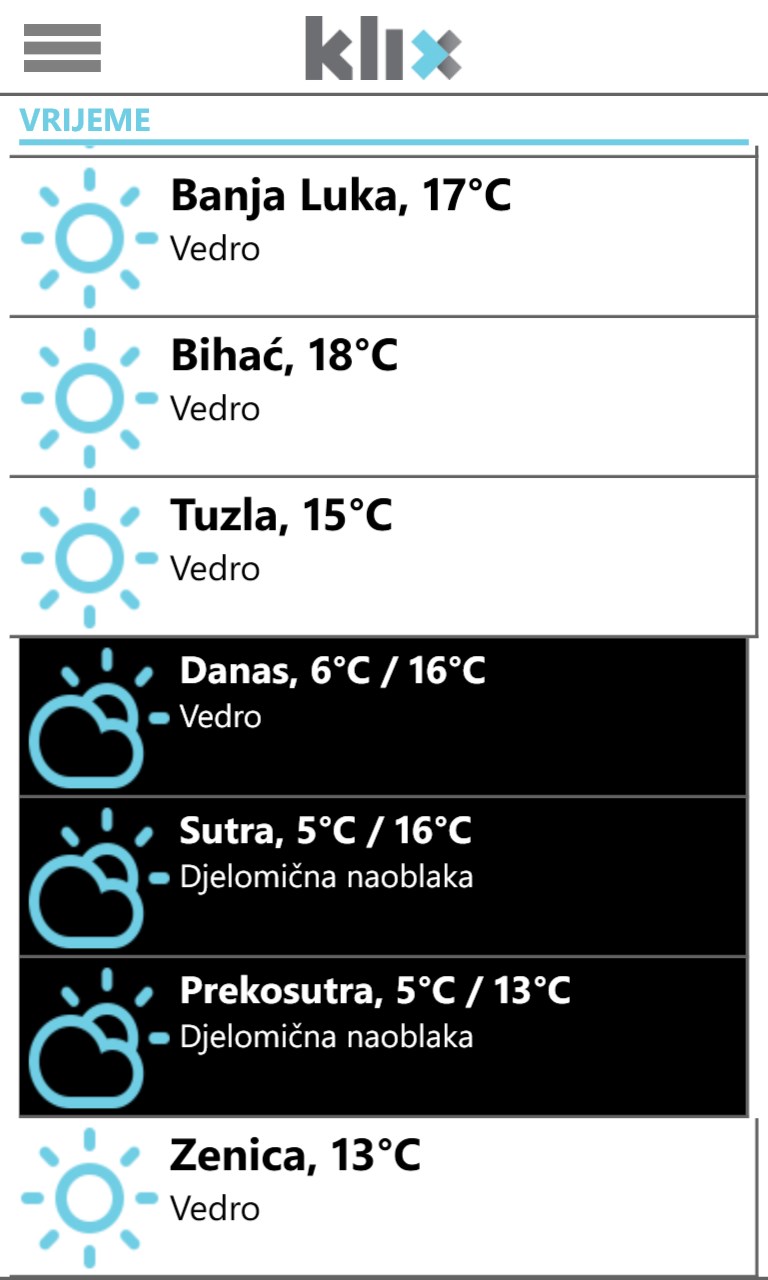Open Banja Luka weather forecast

(383, 236)
